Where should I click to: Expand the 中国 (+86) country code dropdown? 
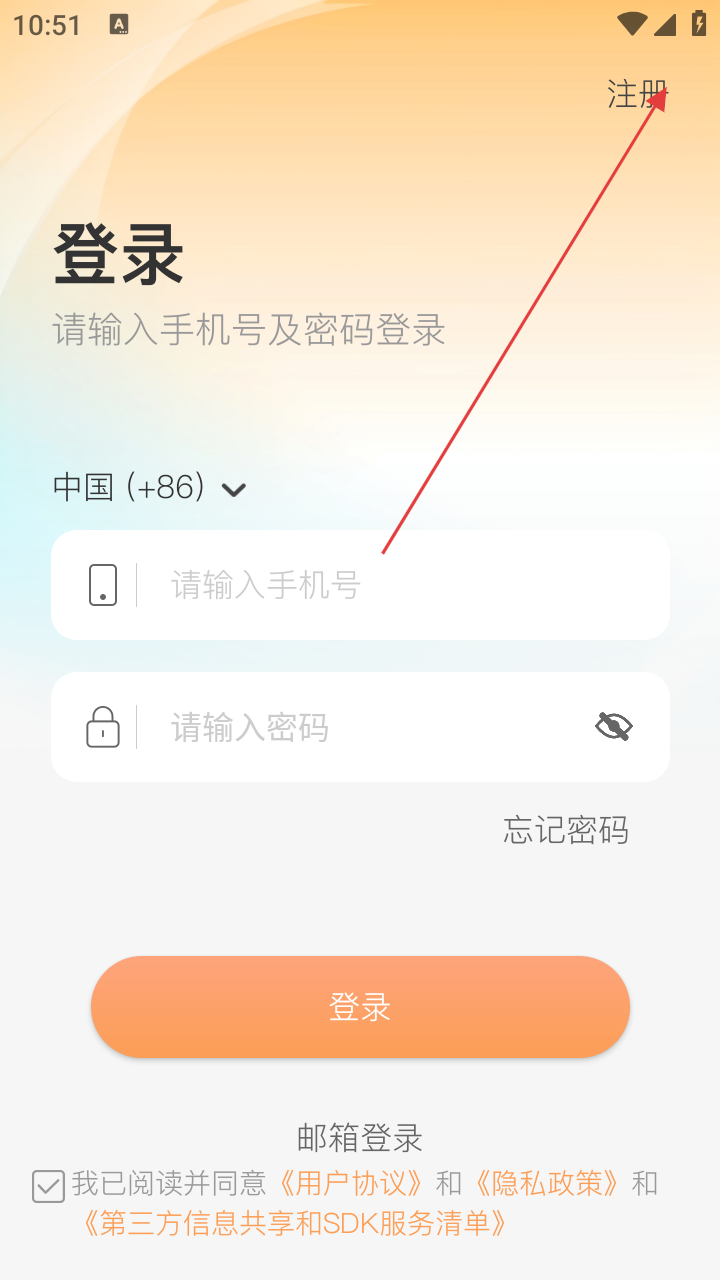tap(150, 488)
